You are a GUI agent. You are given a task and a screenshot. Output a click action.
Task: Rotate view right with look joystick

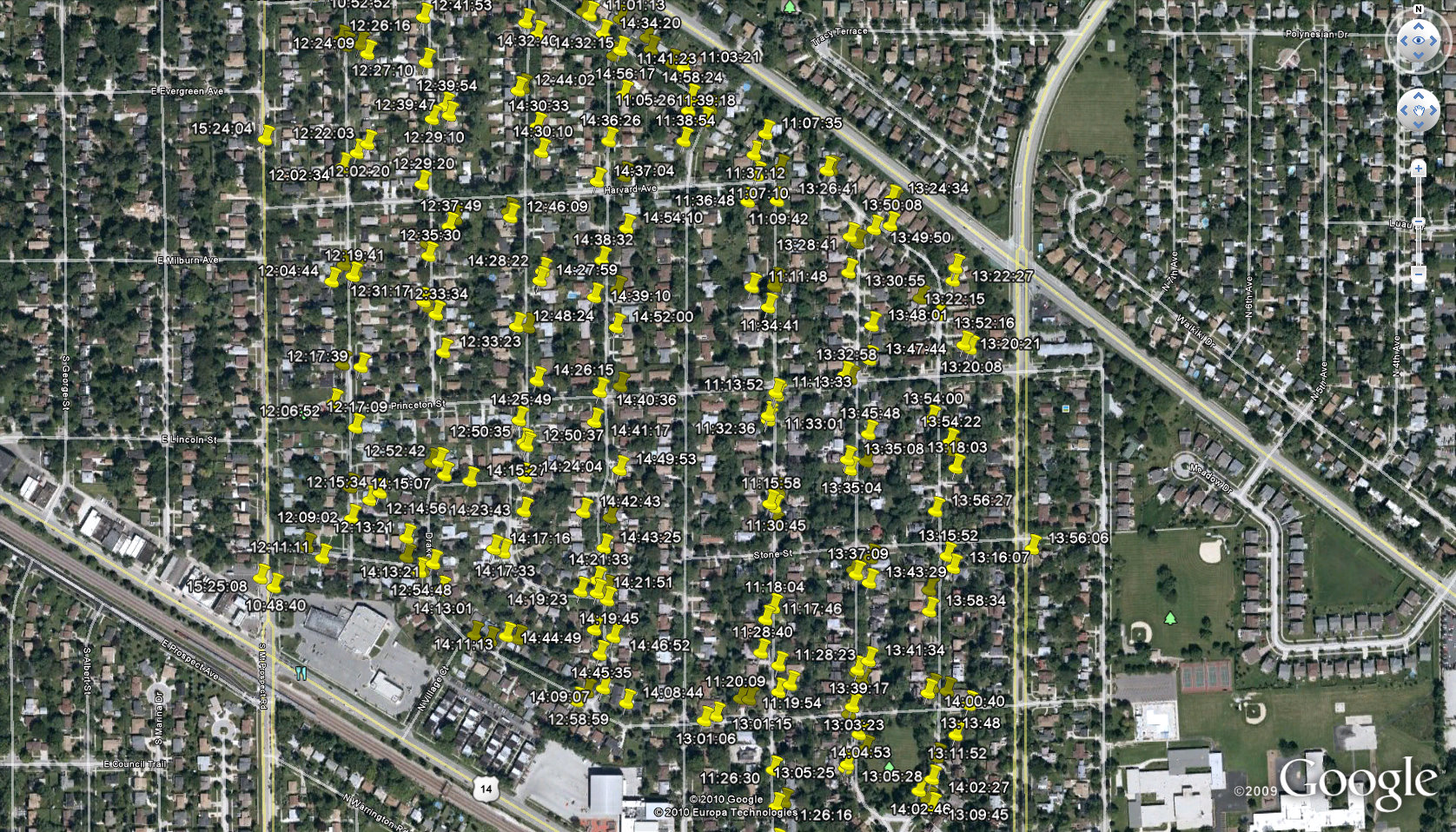click(x=1433, y=41)
